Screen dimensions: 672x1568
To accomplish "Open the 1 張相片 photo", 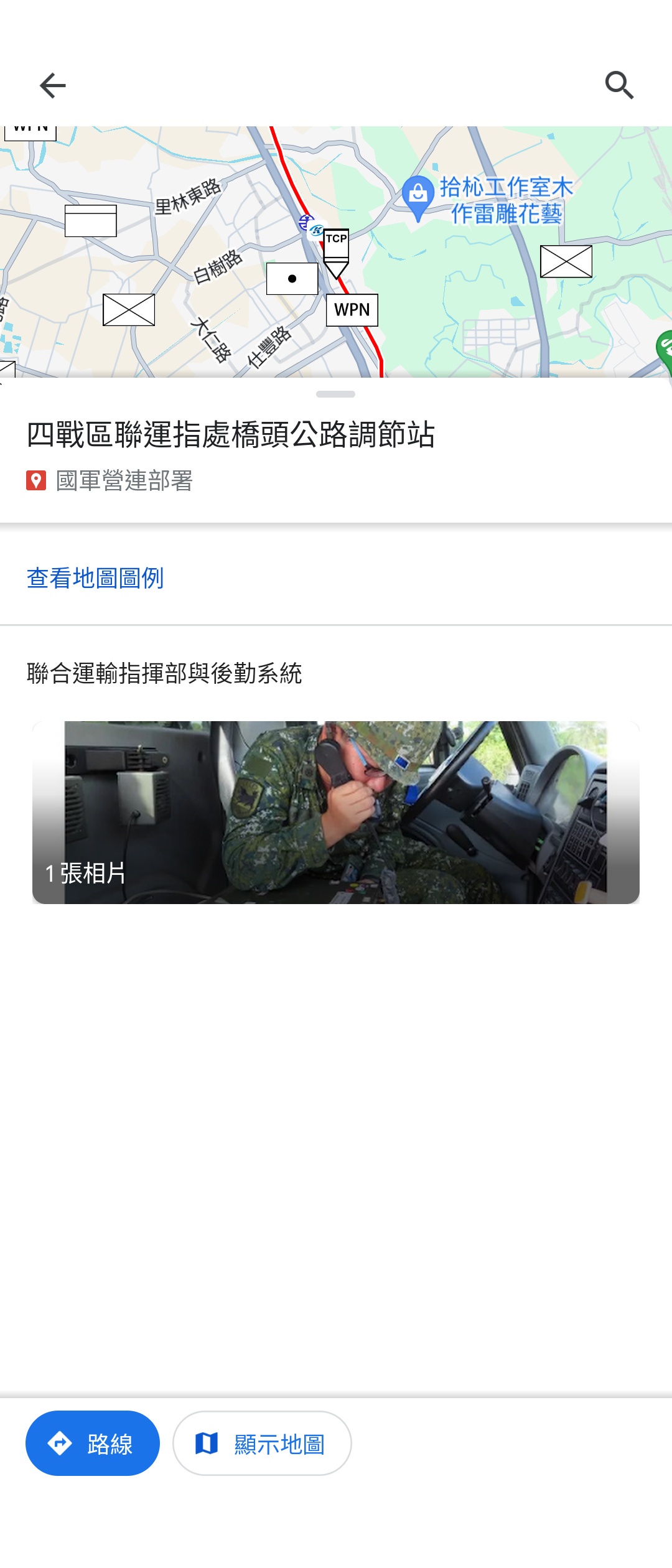I will click(336, 812).
